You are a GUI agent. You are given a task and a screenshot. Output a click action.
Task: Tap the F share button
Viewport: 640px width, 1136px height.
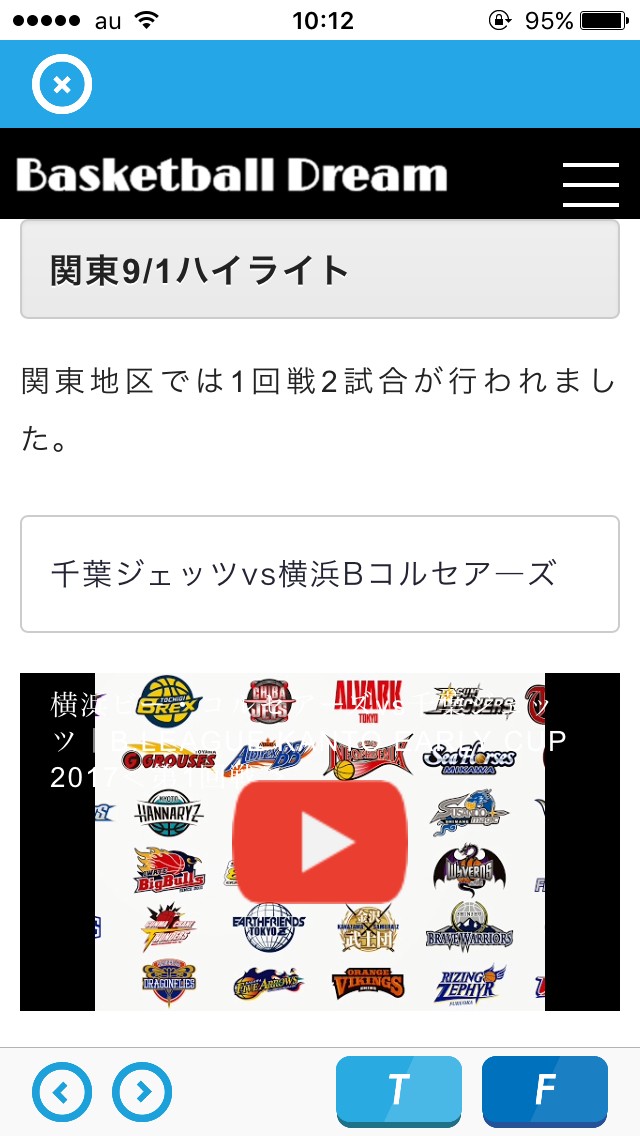[545, 1091]
